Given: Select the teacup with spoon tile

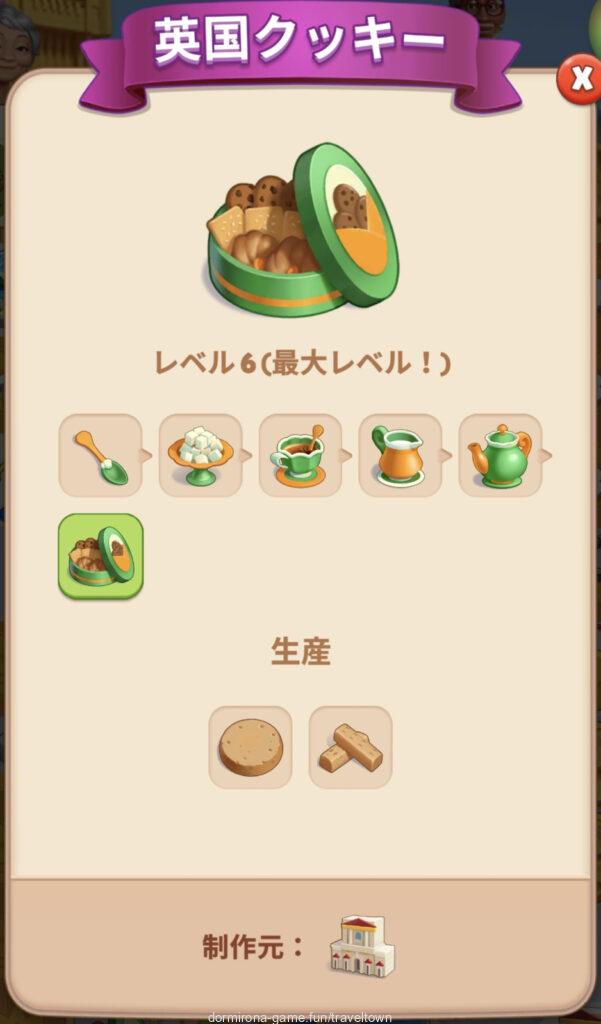Looking at the screenshot, I should (x=300, y=455).
